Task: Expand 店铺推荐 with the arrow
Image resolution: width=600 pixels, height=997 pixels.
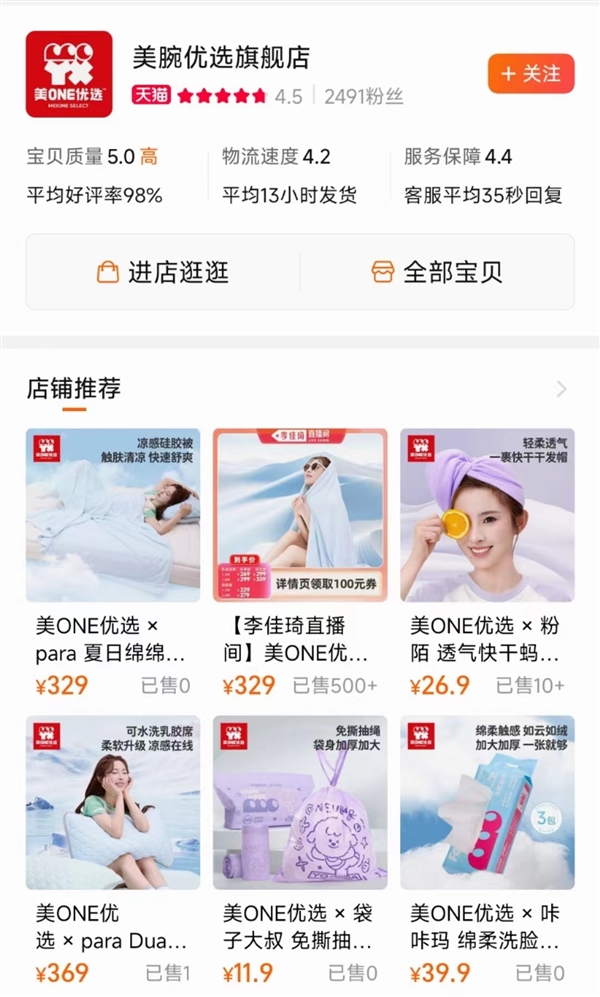Action: tap(561, 389)
